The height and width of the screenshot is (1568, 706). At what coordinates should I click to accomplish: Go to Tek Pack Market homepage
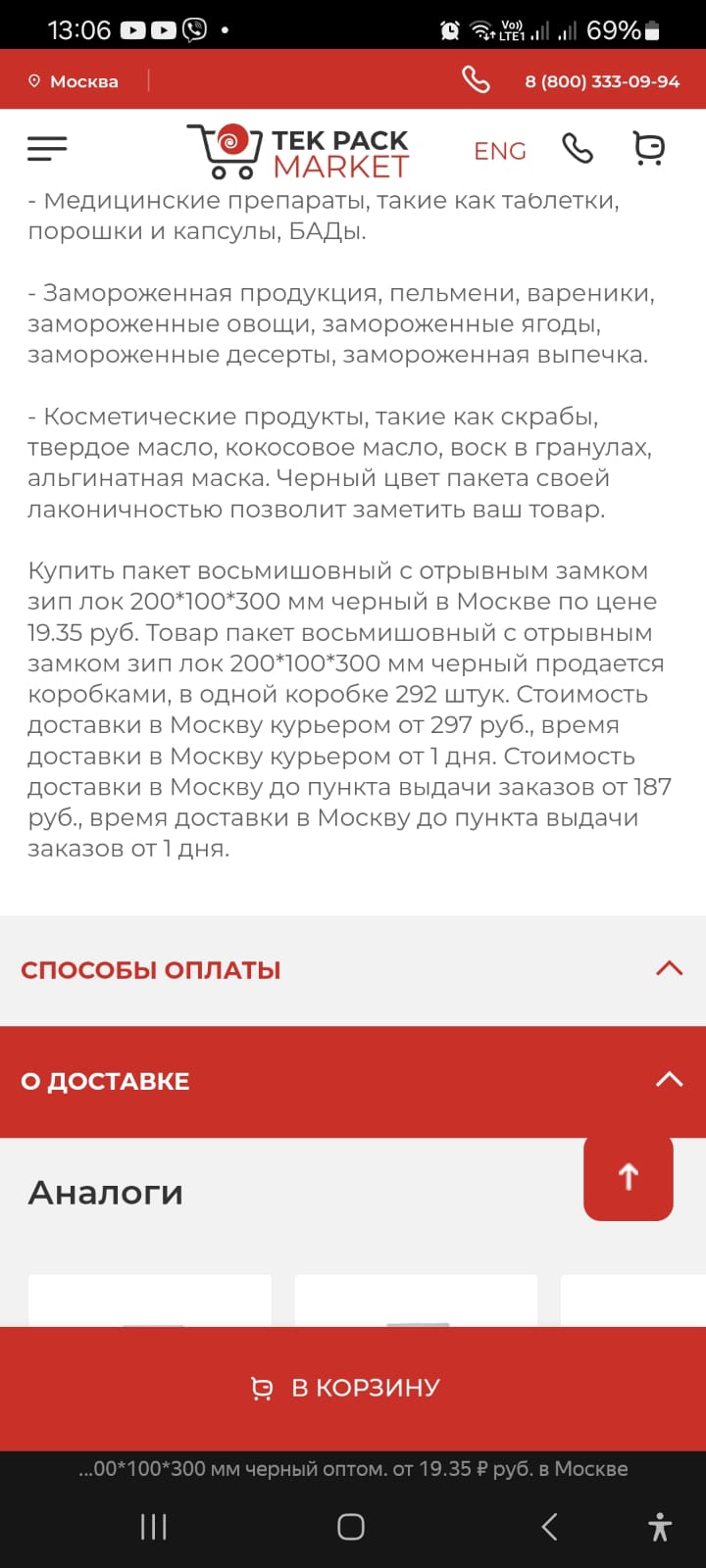[x=298, y=152]
